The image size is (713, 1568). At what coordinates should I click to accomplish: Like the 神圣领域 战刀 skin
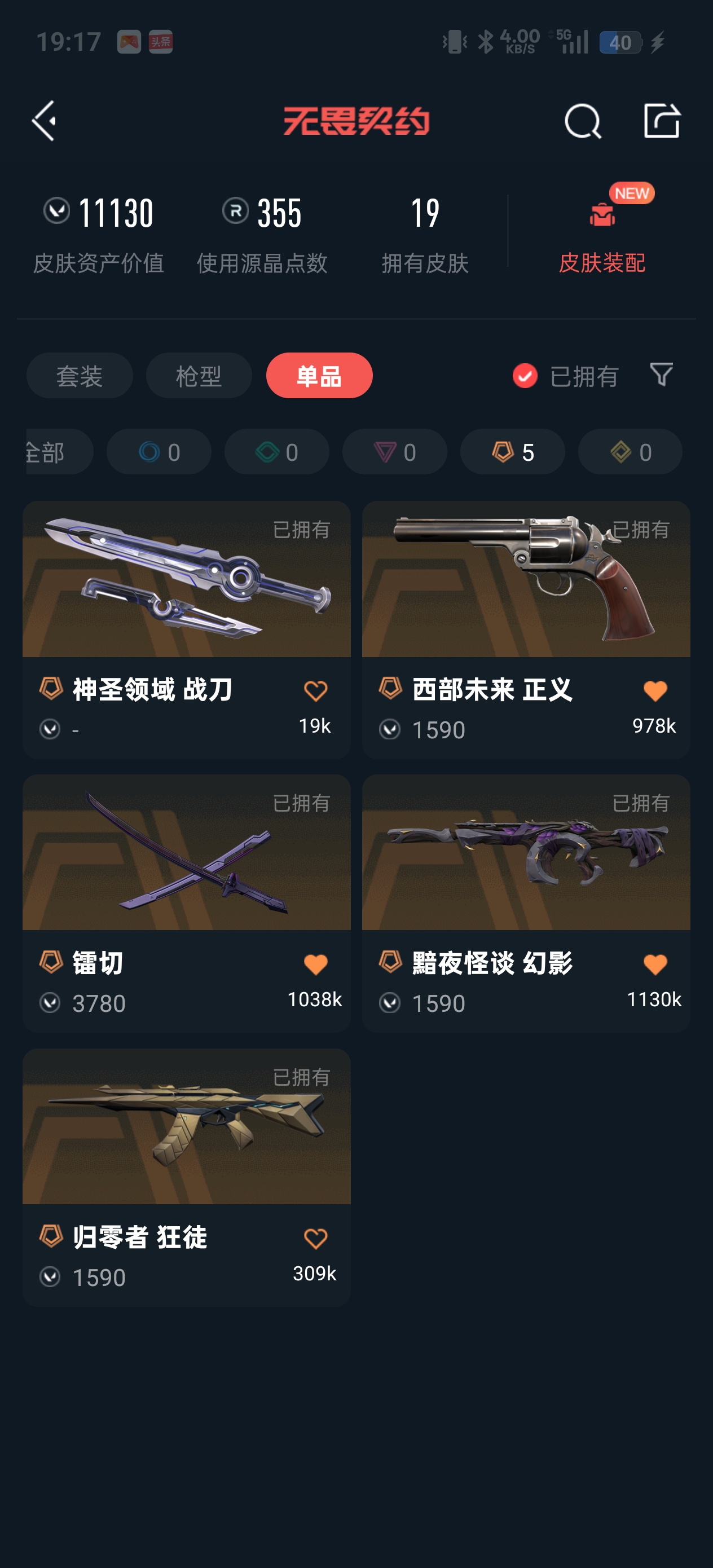[315, 691]
